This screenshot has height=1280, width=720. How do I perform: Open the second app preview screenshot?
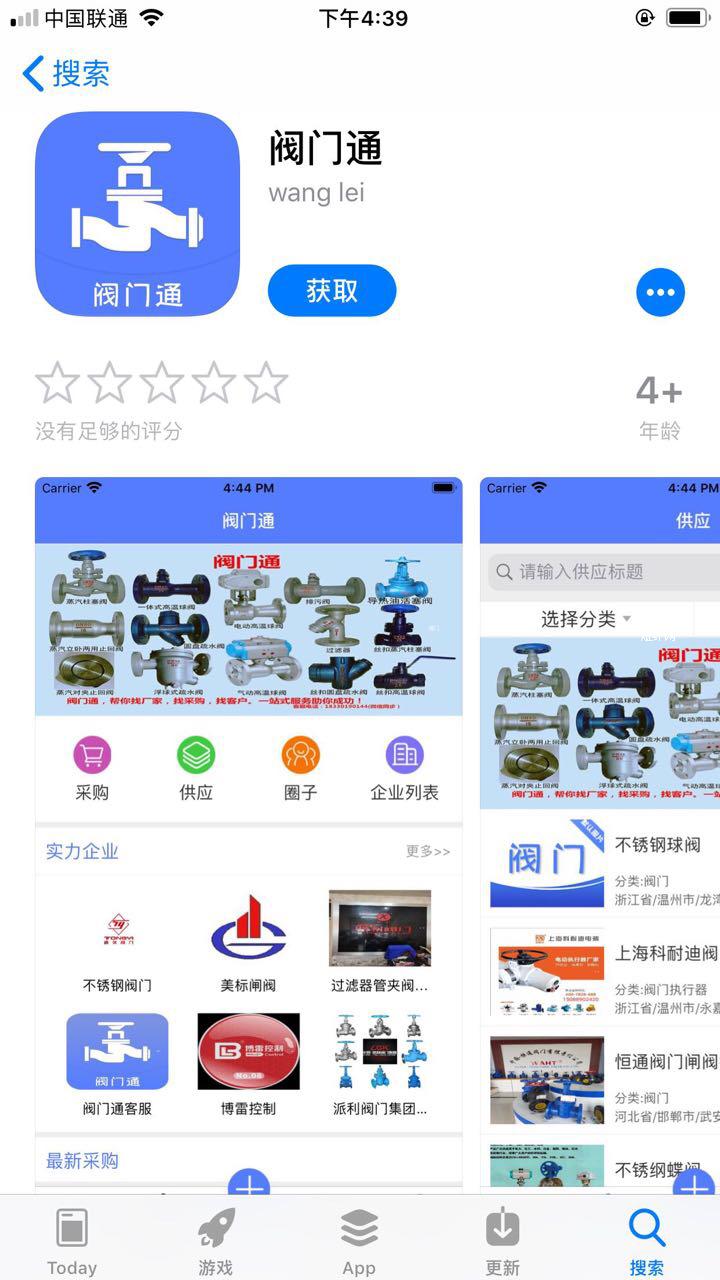[600, 830]
